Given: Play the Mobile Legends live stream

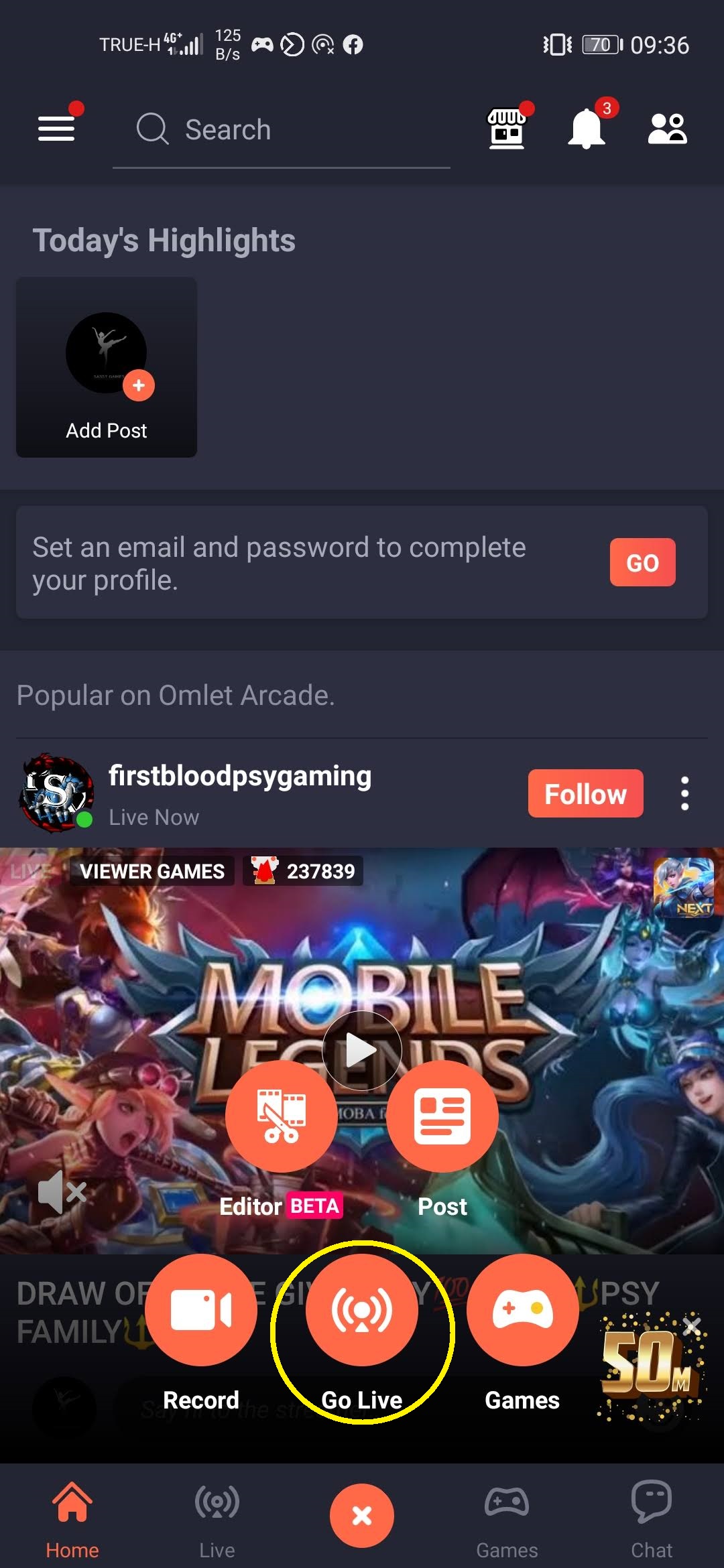Looking at the screenshot, I should [362, 1050].
